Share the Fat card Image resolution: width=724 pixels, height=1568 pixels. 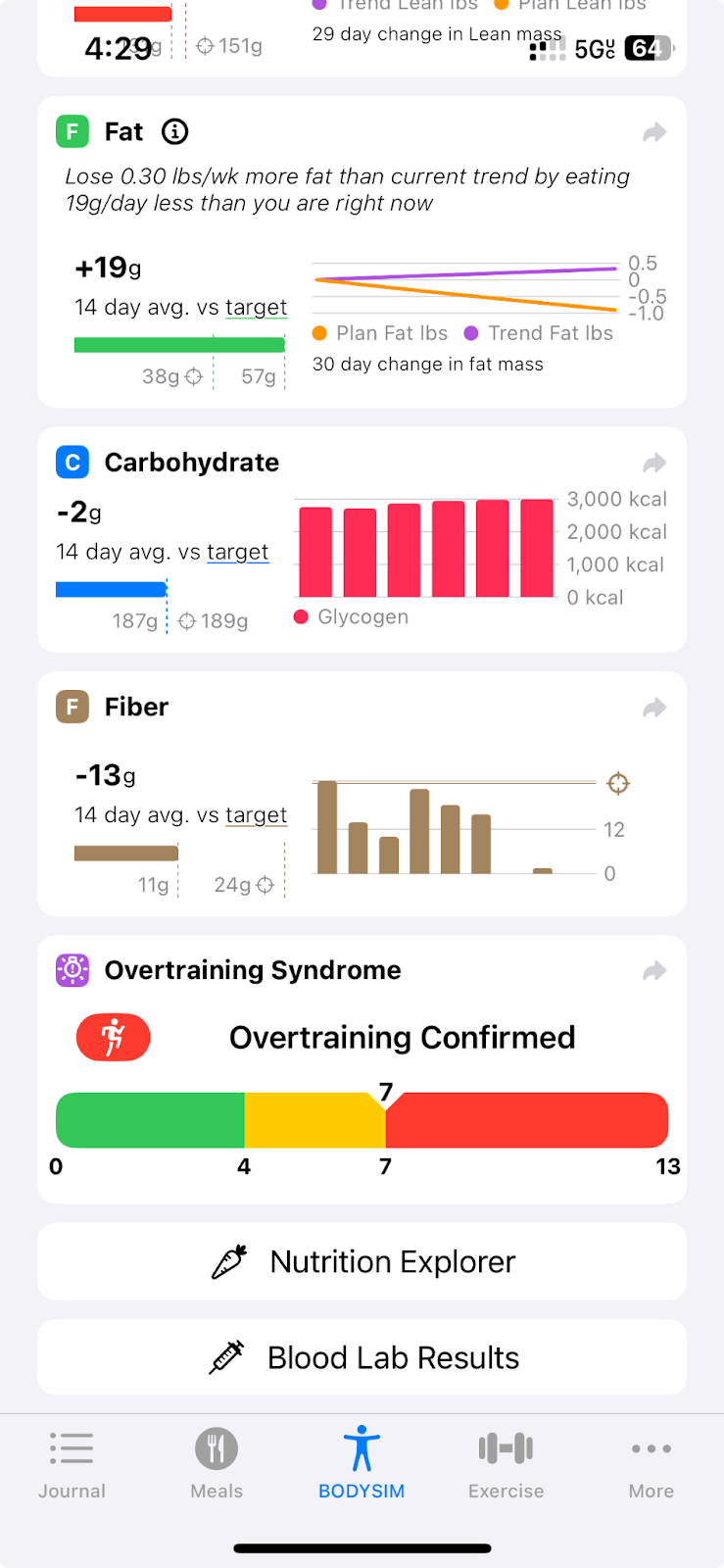654,132
